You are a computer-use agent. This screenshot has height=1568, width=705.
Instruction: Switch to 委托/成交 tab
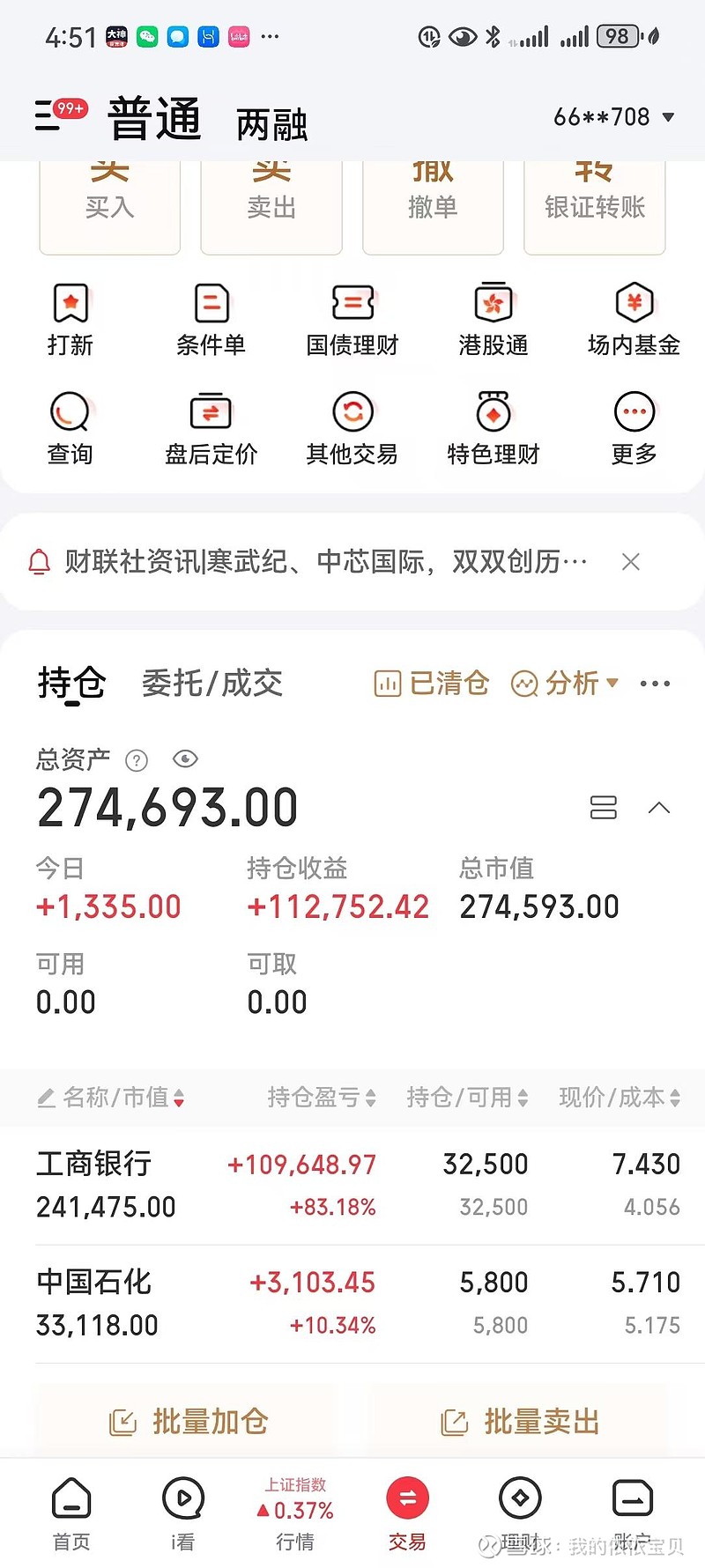[211, 684]
